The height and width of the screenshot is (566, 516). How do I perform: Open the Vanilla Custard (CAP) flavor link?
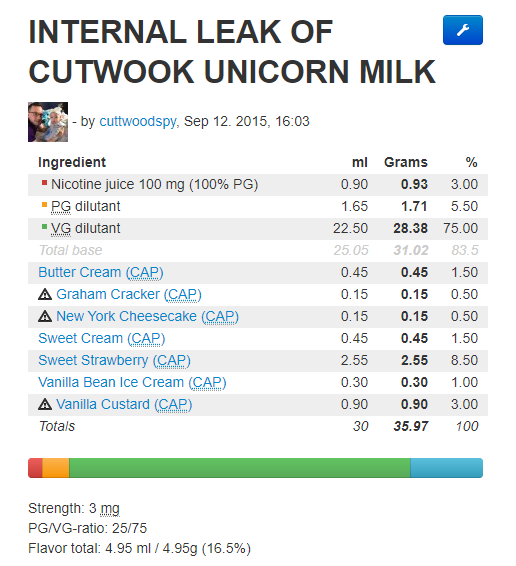coord(124,405)
